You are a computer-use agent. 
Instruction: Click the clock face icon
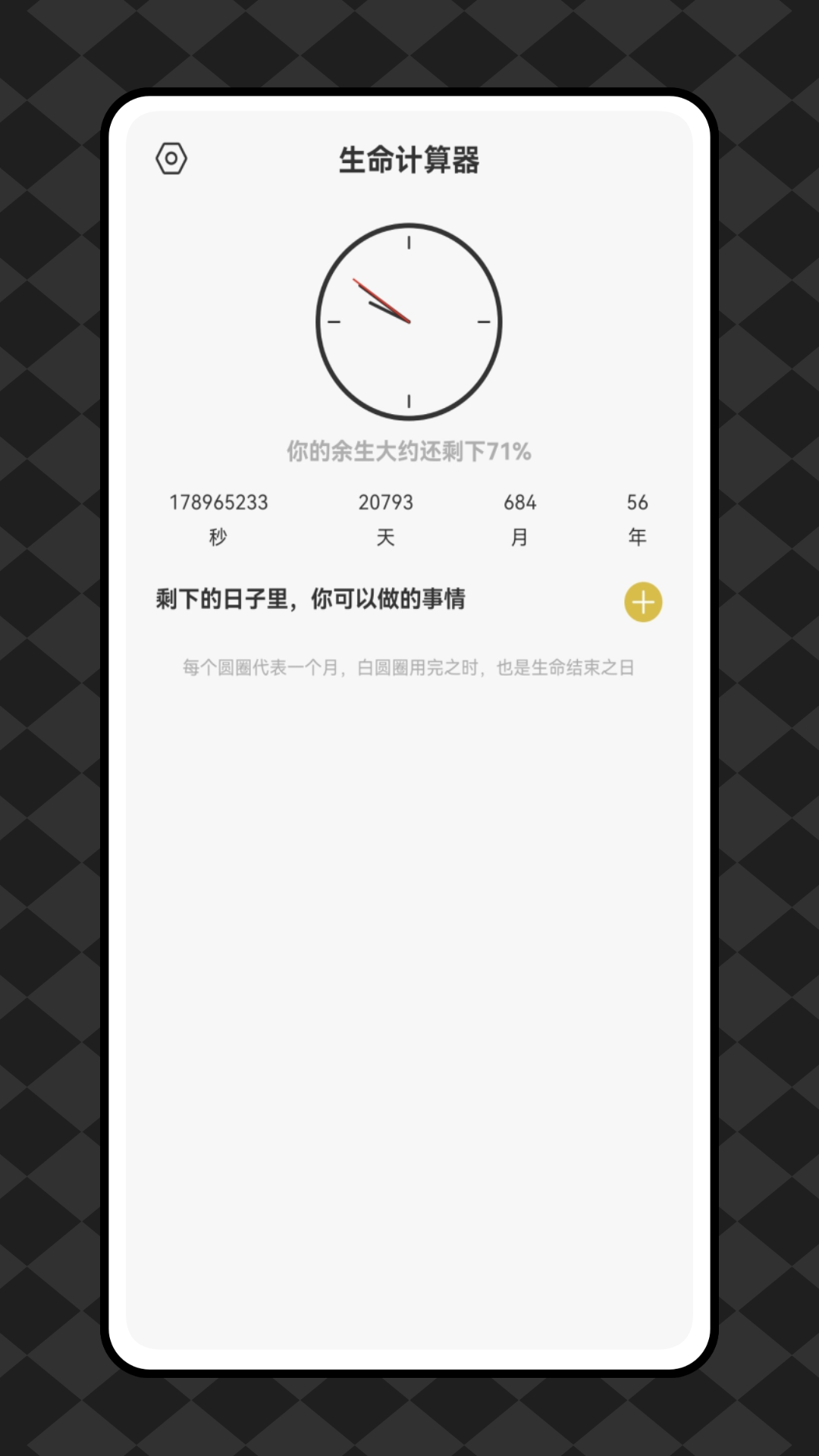409,321
